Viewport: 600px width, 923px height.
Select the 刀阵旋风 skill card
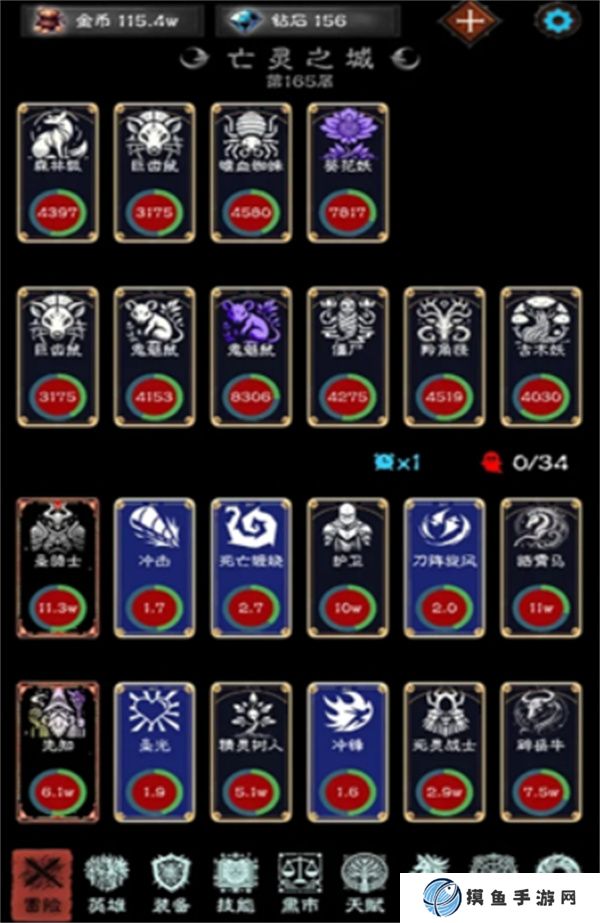coord(444,566)
